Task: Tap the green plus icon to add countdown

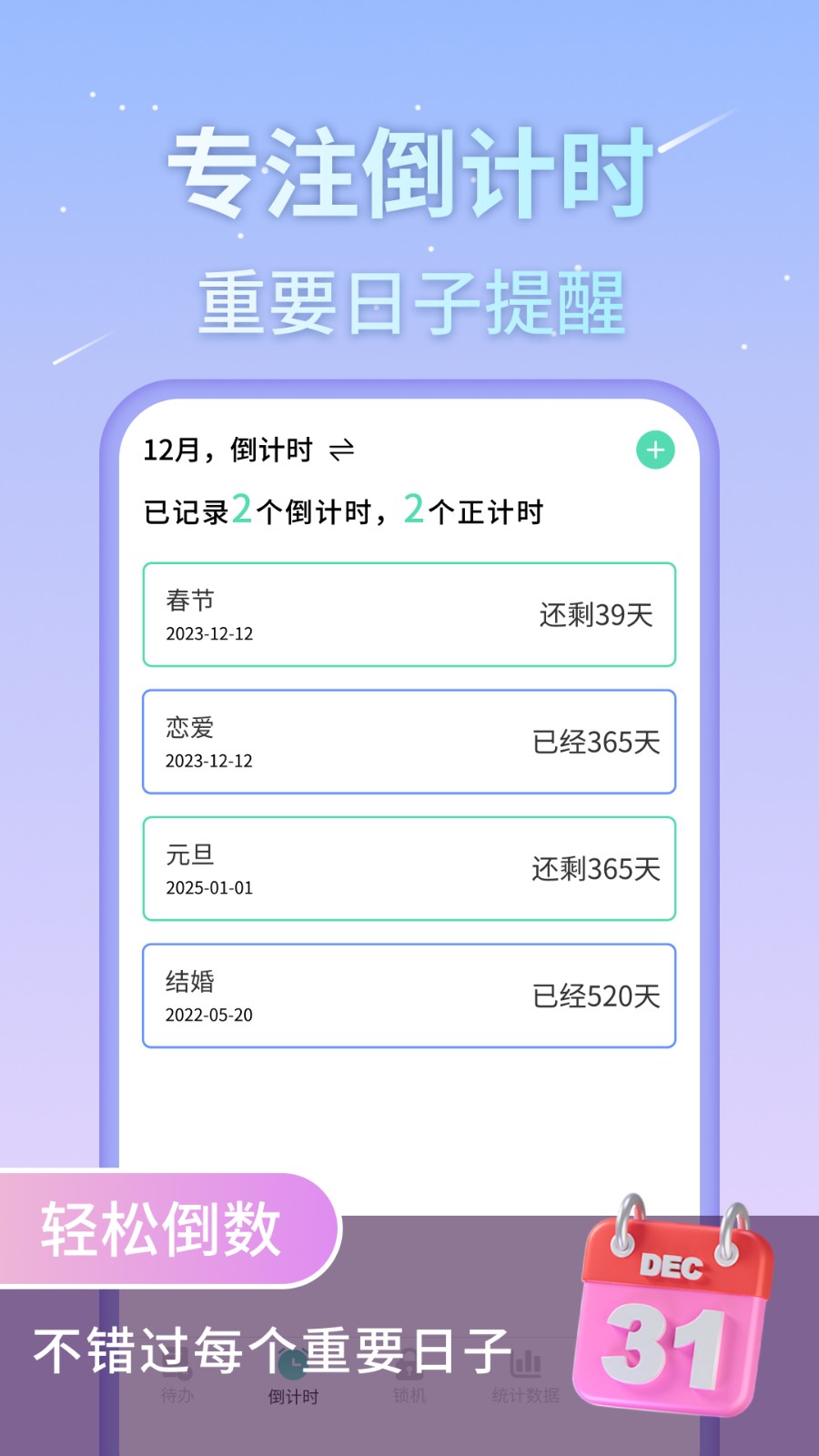Action: 654,450
